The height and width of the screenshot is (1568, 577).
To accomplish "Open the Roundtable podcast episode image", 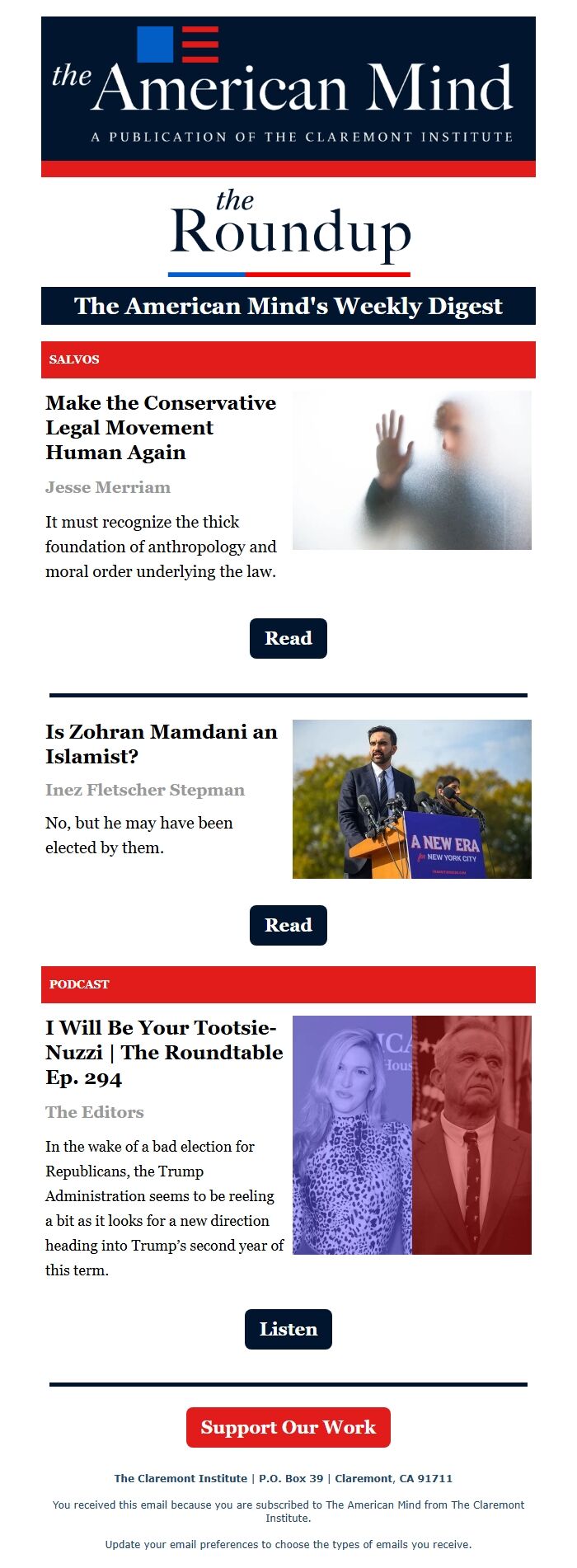I will point(411,1134).
